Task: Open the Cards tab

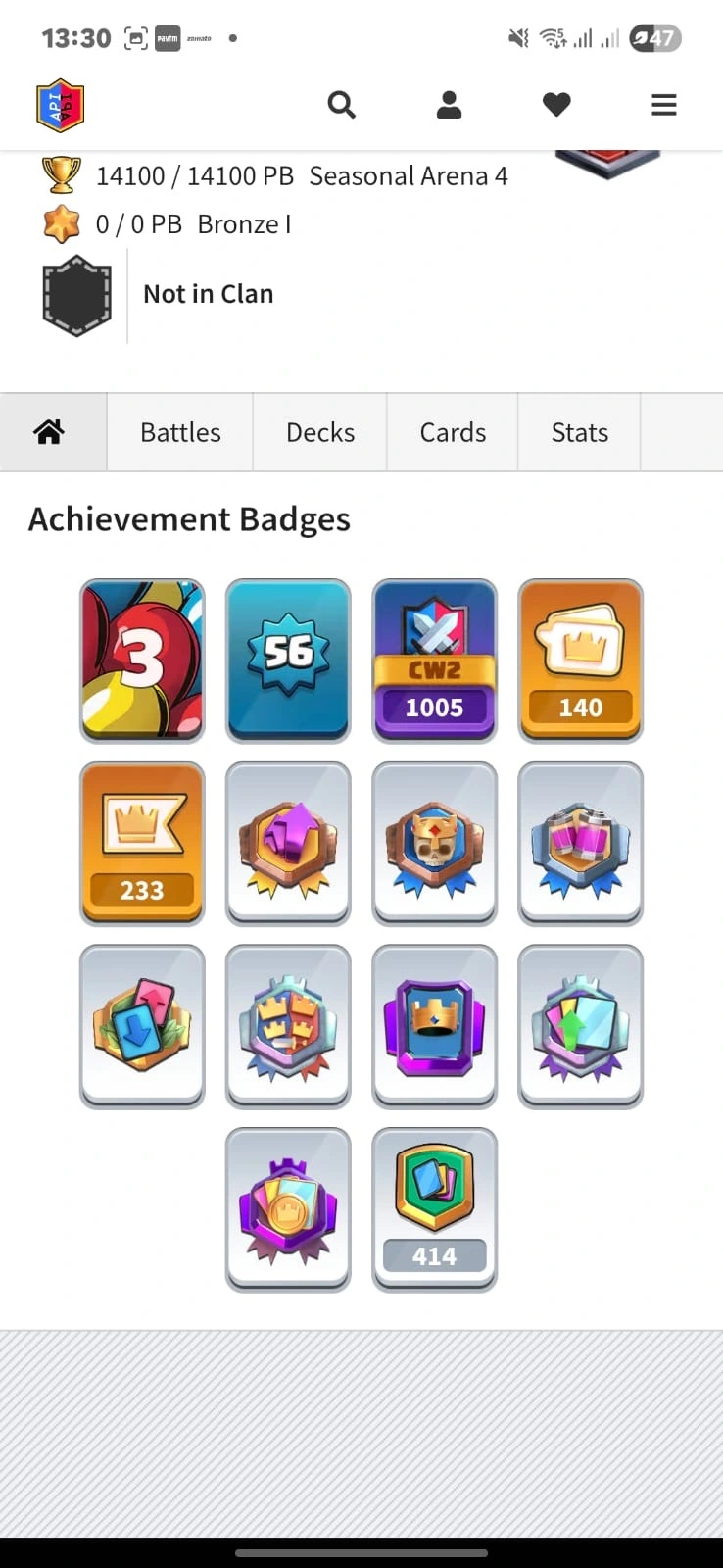Action: click(453, 432)
